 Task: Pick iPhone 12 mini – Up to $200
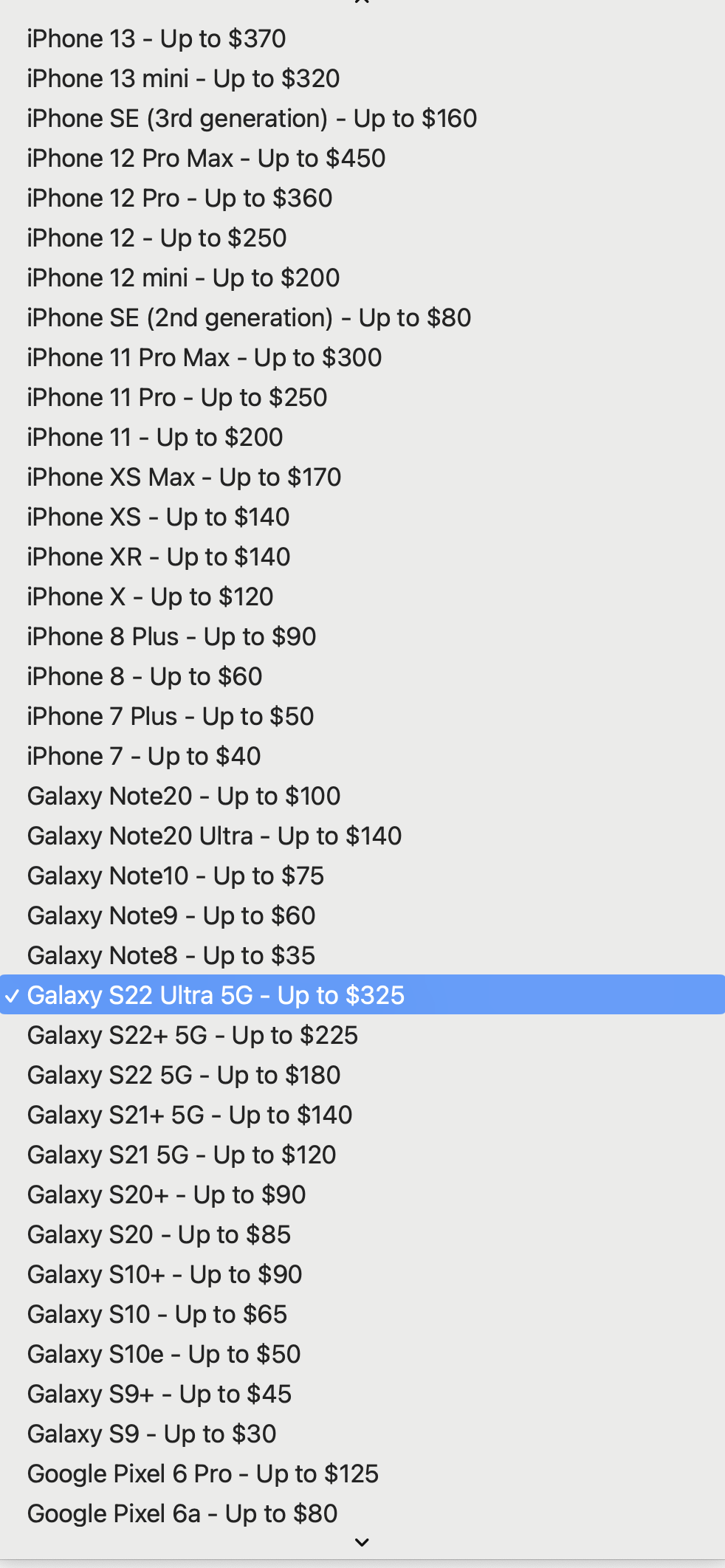362,278
